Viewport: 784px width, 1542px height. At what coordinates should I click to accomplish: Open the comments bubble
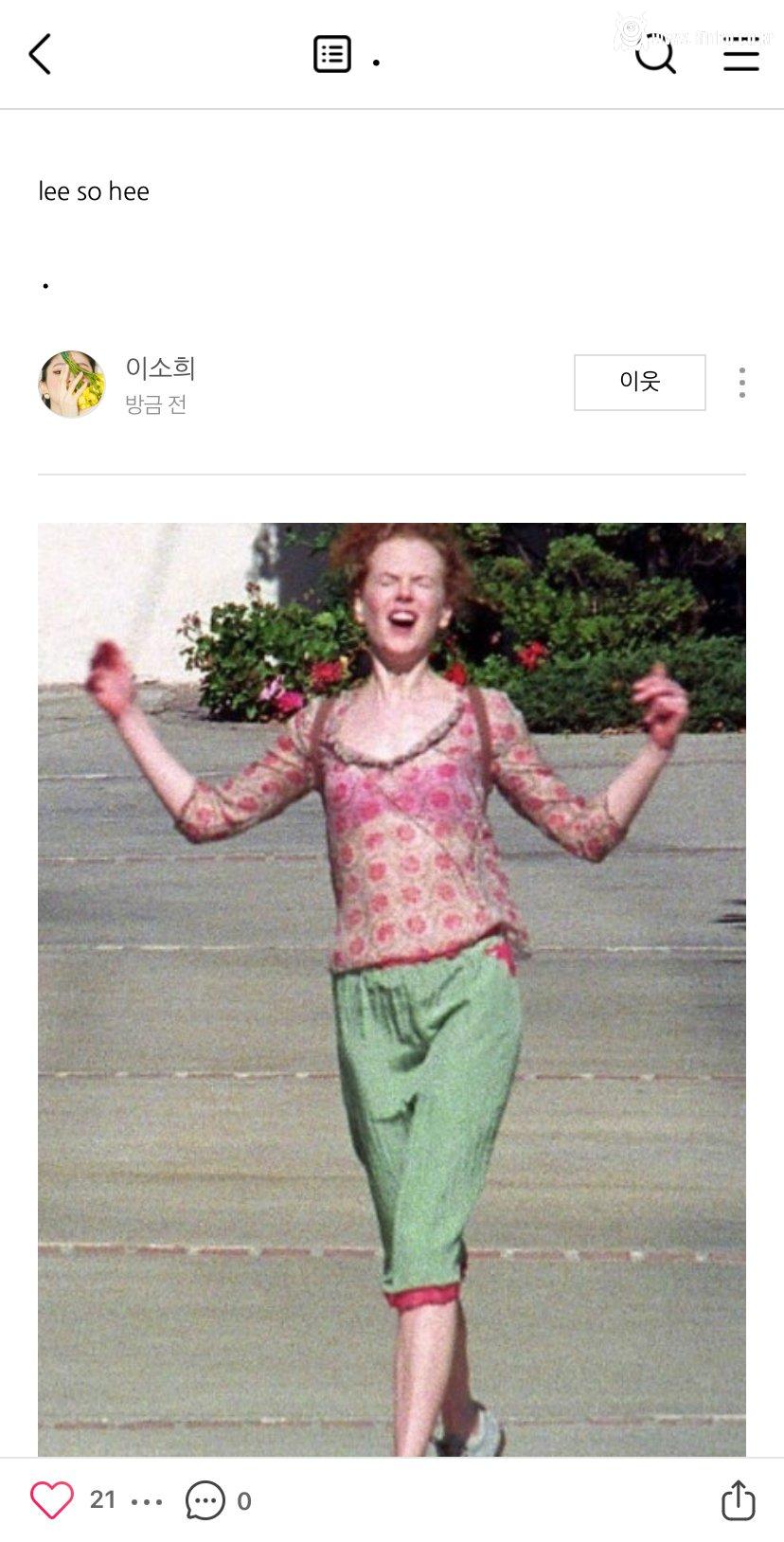pos(205,1500)
